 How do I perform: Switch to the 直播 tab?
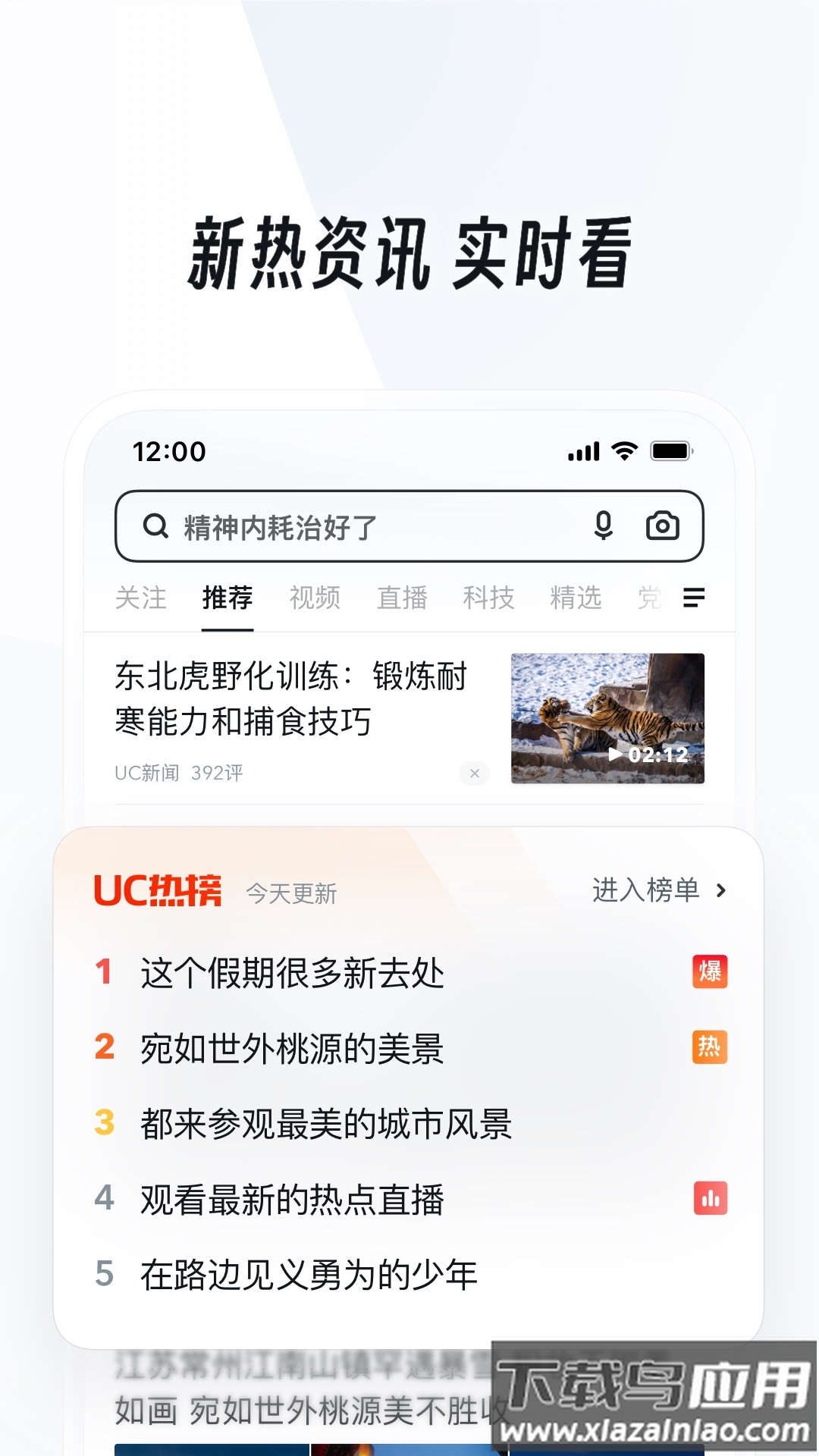404,598
